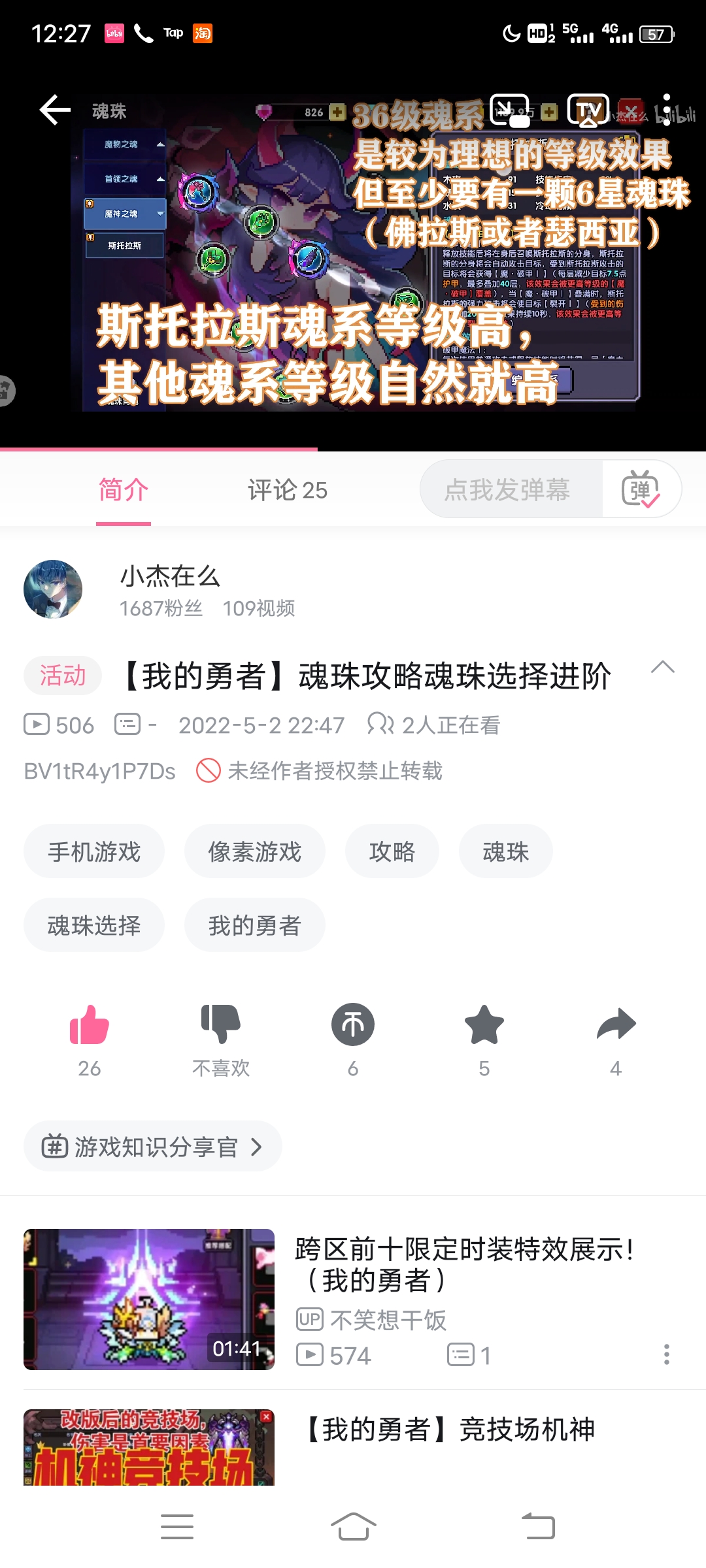Image resolution: width=706 pixels, height=1568 pixels.
Task: Open the 游戏知识分享官 topic
Action: [152, 1145]
